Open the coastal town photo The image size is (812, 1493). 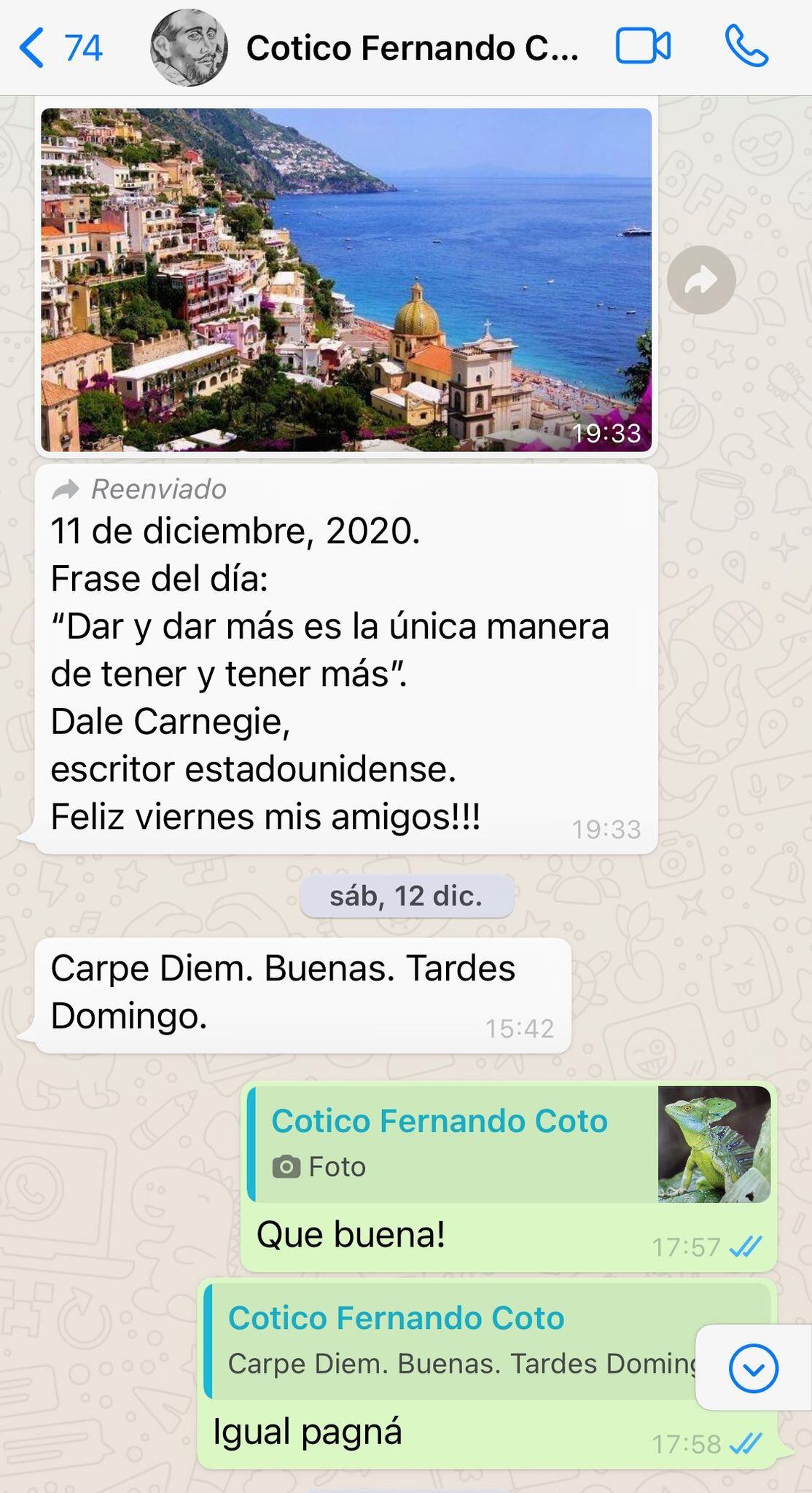[346, 279]
